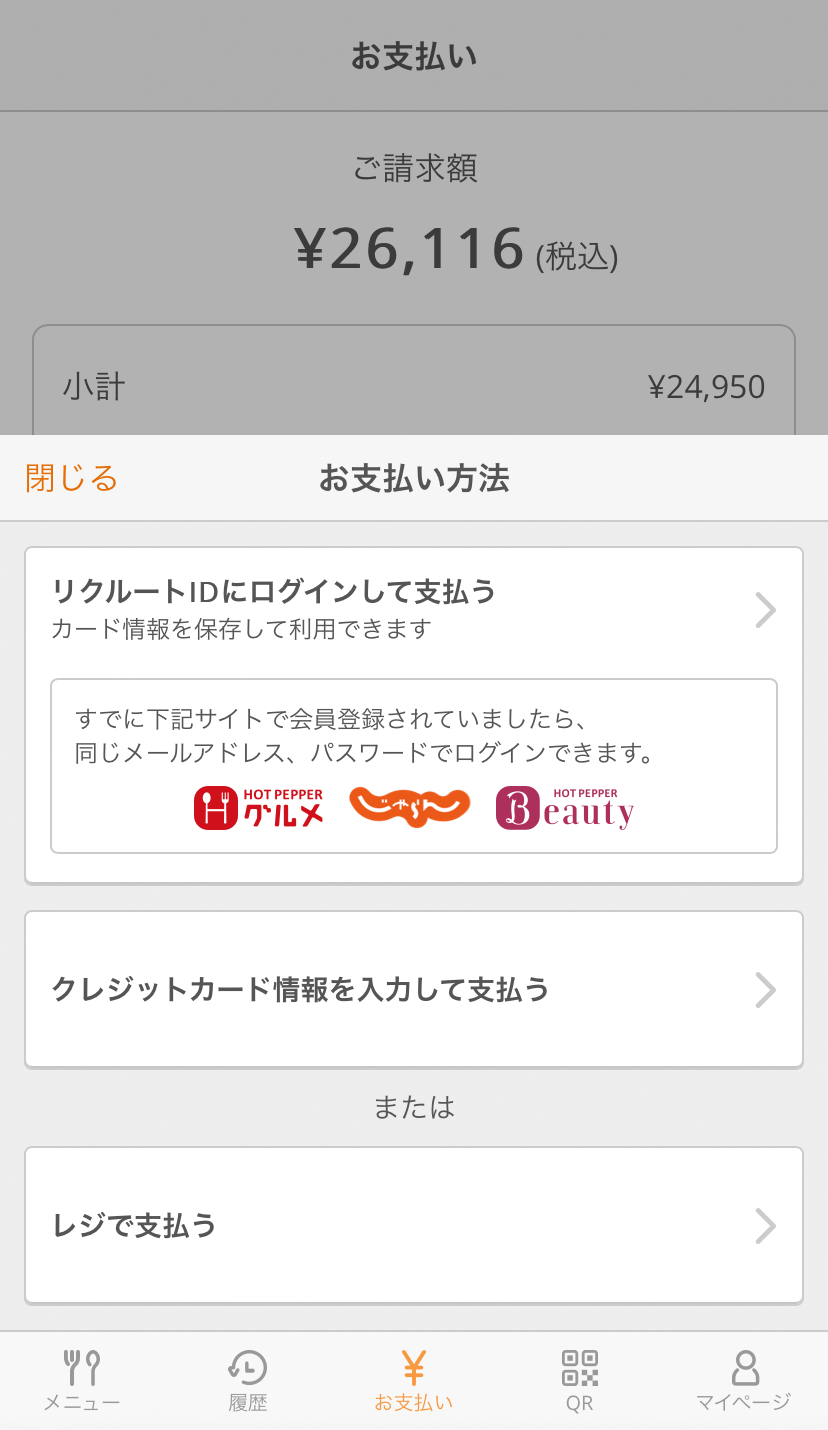Switch to the マイページ tab
The image size is (828, 1430).
coord(744,1380)
